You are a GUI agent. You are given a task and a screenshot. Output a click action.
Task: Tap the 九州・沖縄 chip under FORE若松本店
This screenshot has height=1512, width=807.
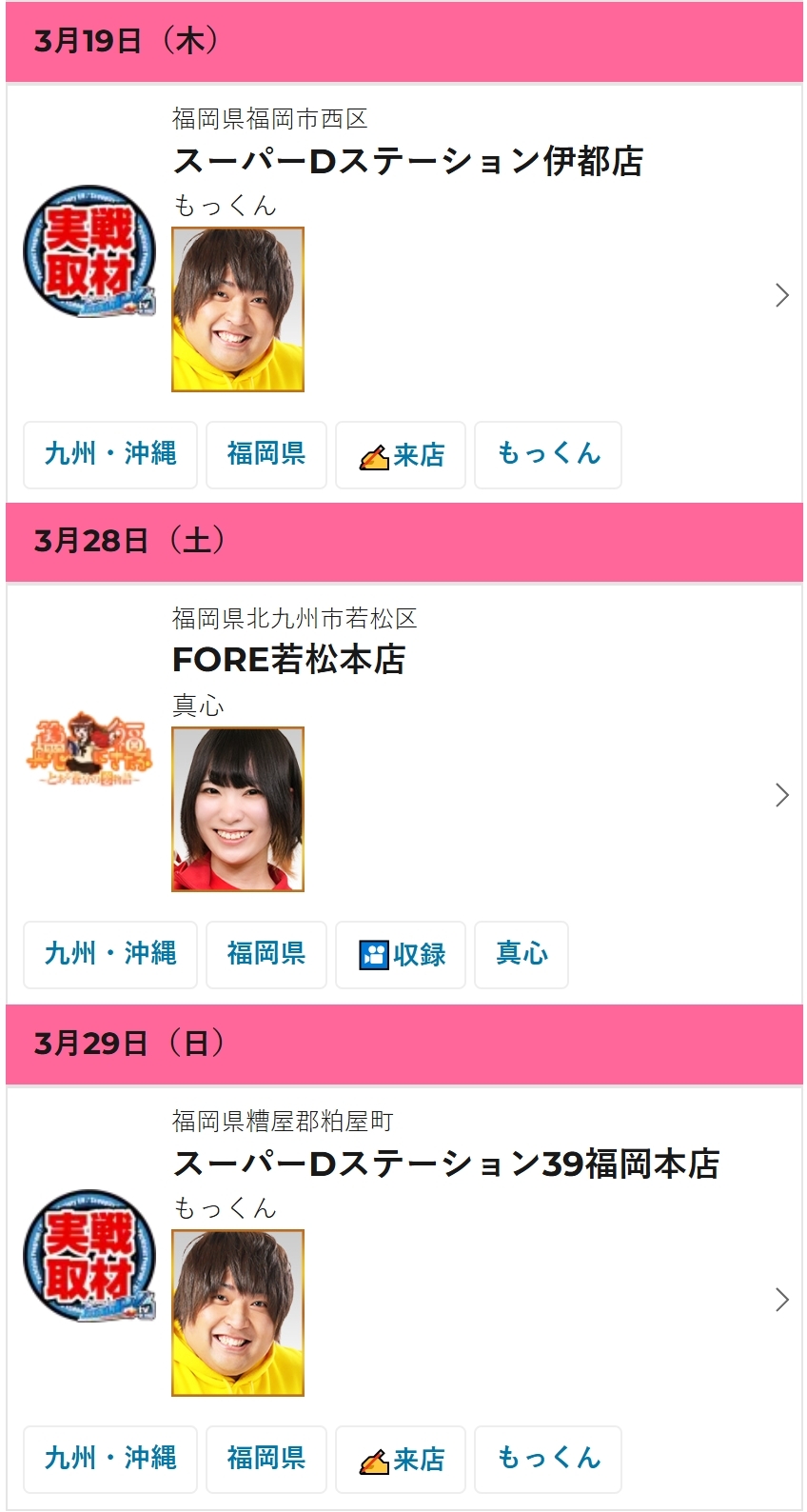click(110, 954)
